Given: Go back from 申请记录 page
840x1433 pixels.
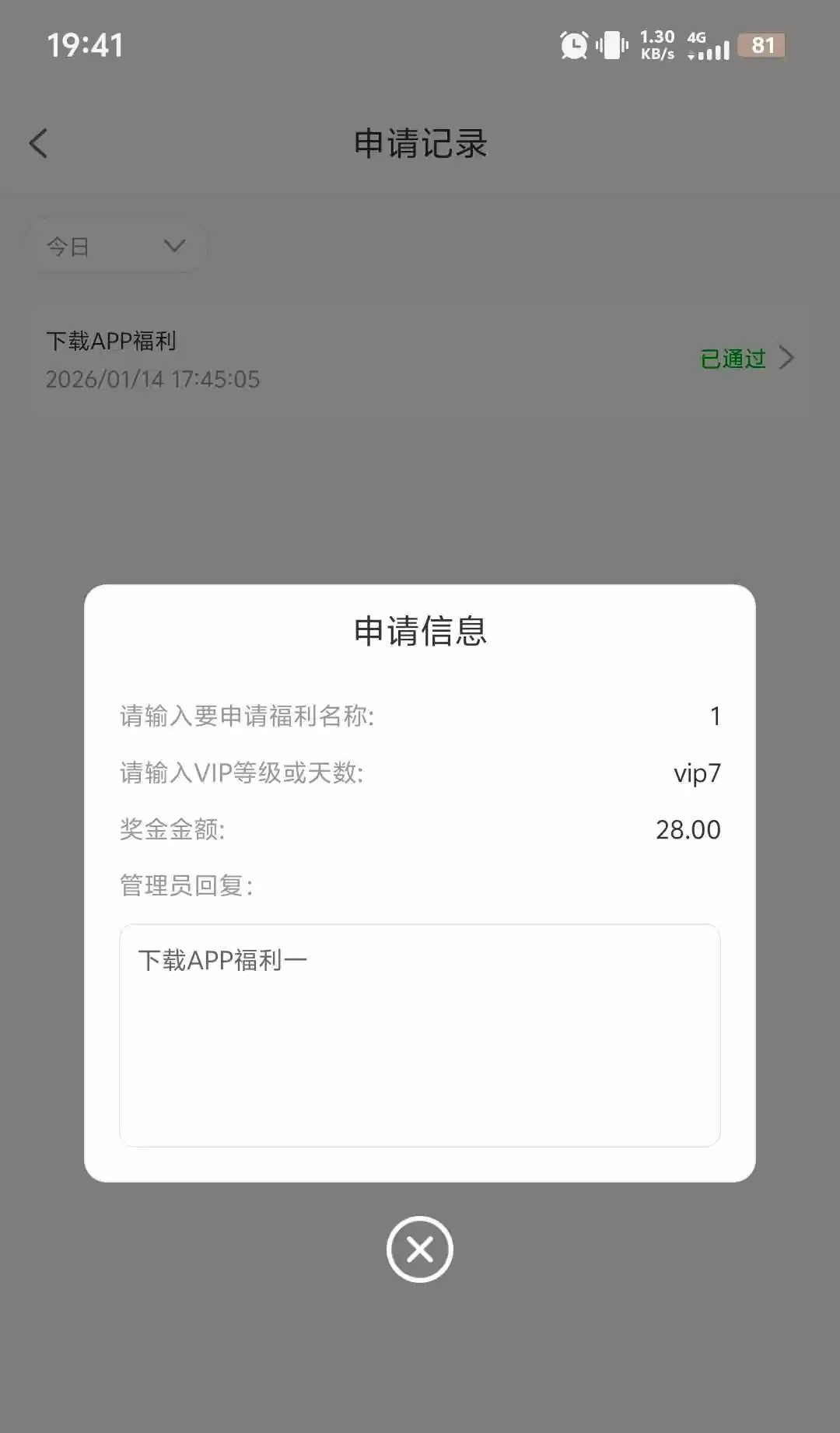Looking at the screenshot, I should [39, 143].
